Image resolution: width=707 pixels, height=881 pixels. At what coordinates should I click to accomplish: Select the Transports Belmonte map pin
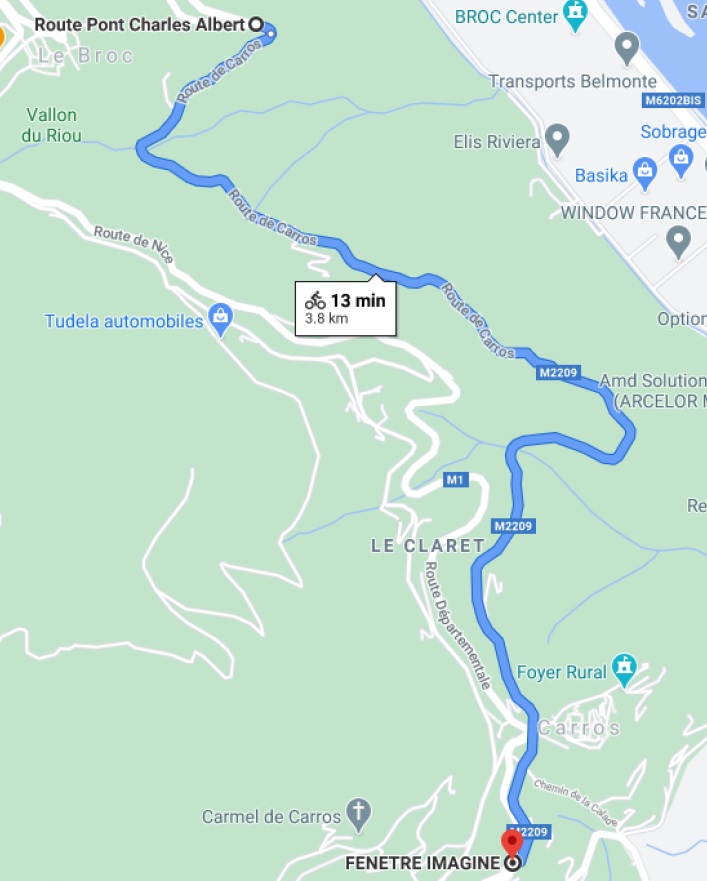[627, 46]
